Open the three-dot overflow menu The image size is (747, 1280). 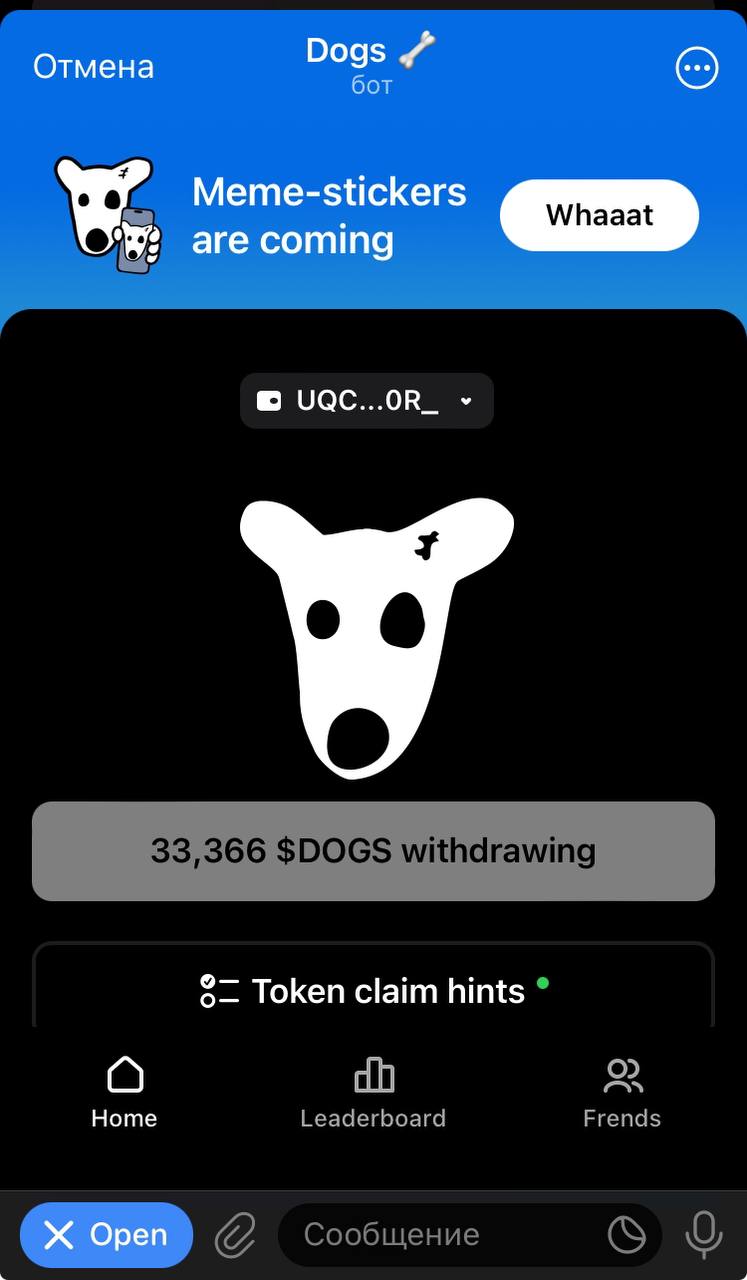[697, 69]
